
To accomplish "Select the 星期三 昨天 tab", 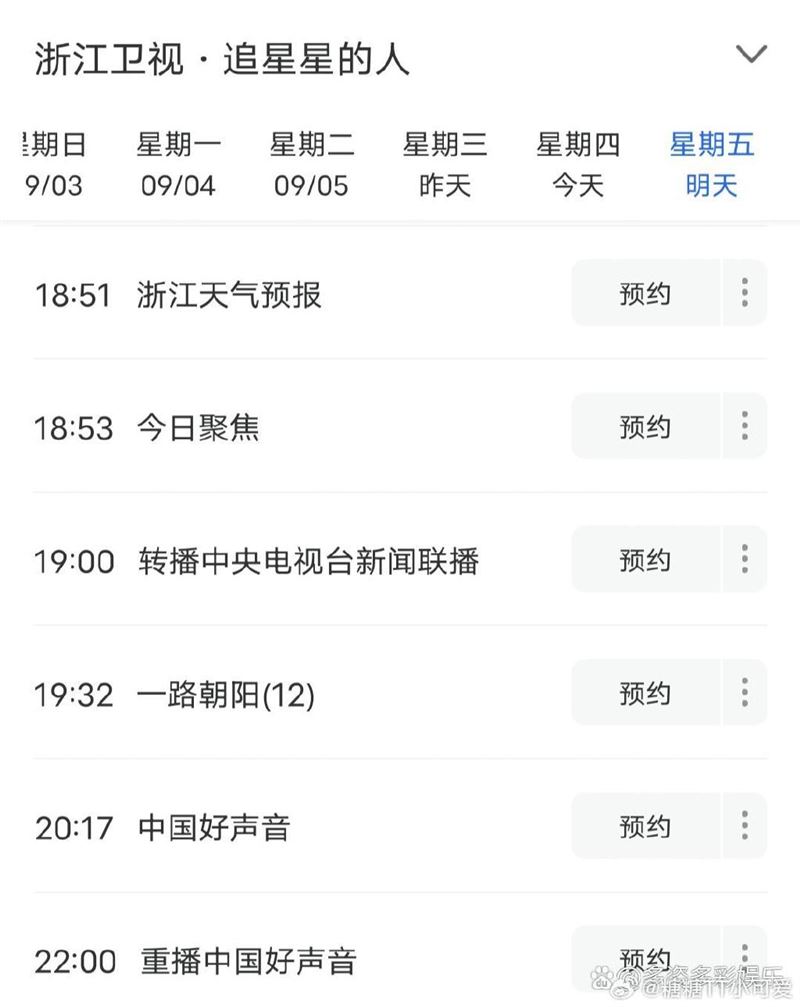I will [x=445, y=165].
